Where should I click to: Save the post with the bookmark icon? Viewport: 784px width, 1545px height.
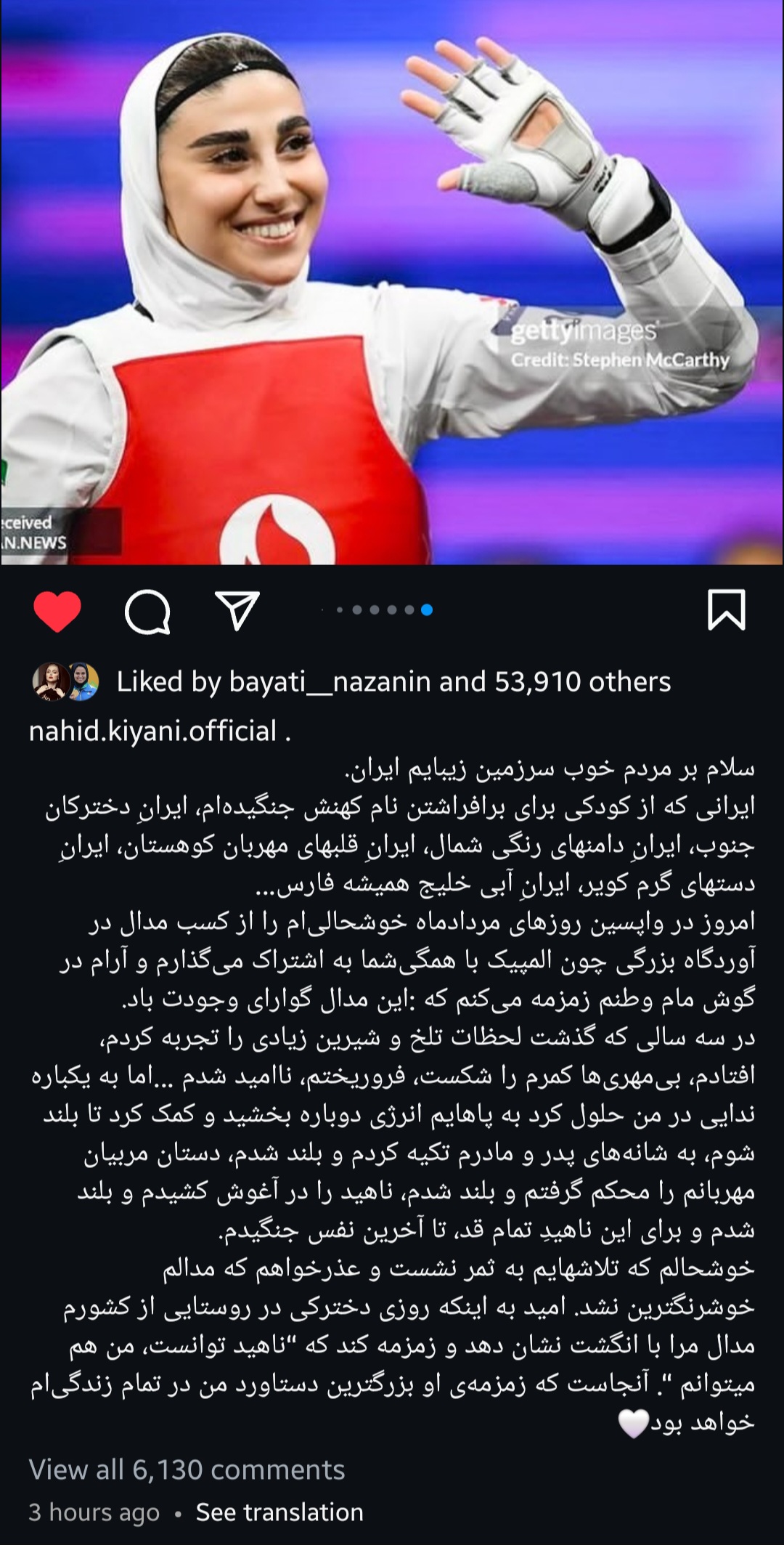726,609
